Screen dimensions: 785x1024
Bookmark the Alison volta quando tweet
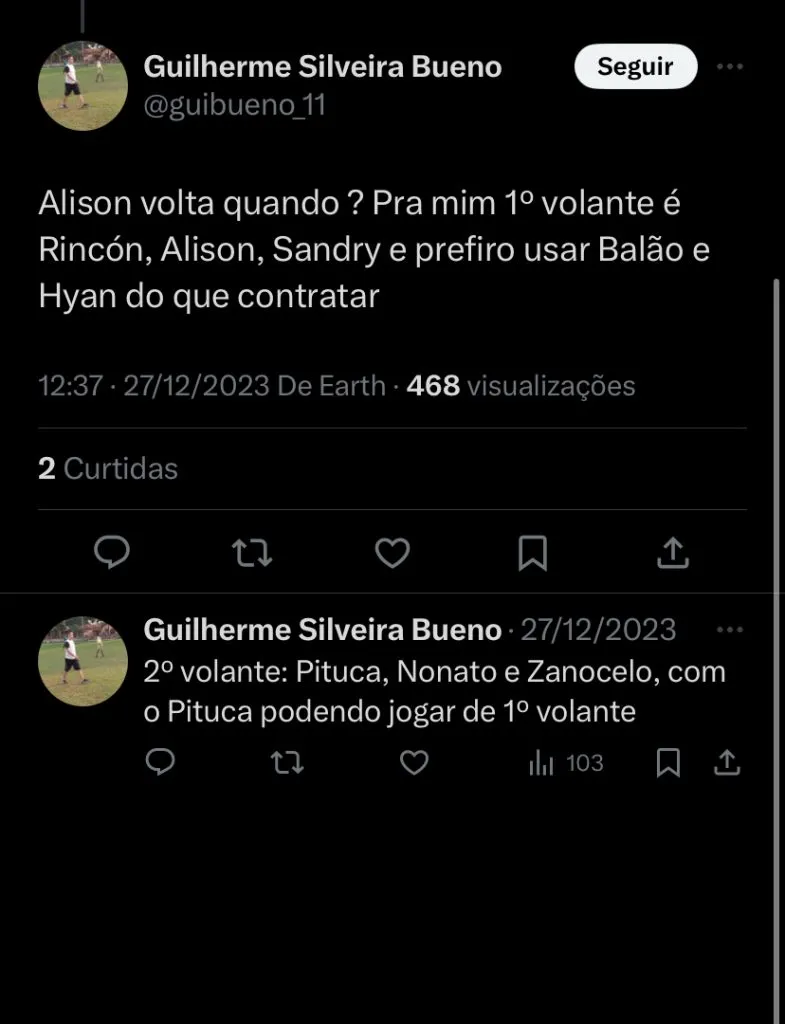(x=533, y=552)
